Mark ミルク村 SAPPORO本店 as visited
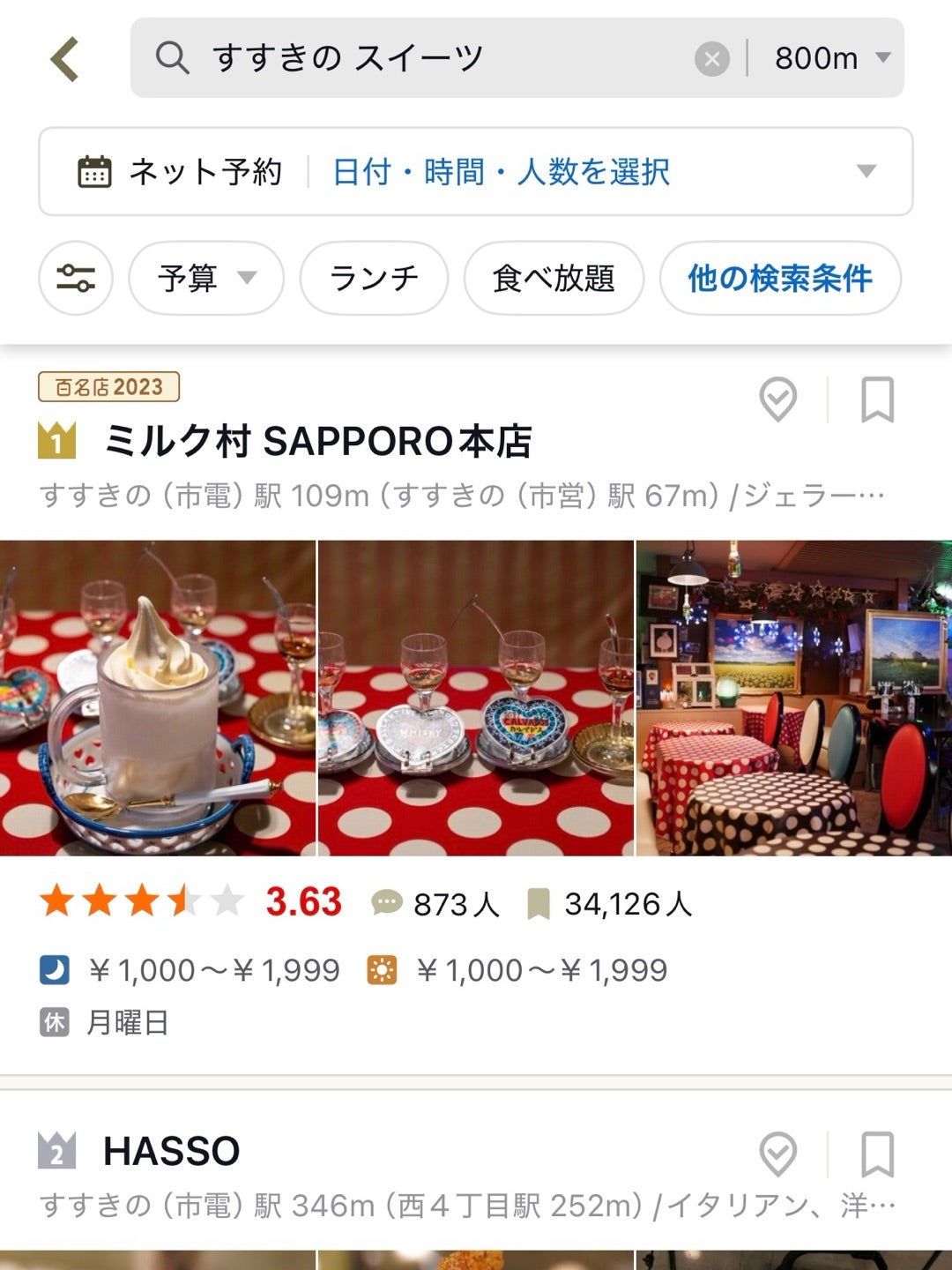Screen dimensions: 952x1270 pos(778,400)
